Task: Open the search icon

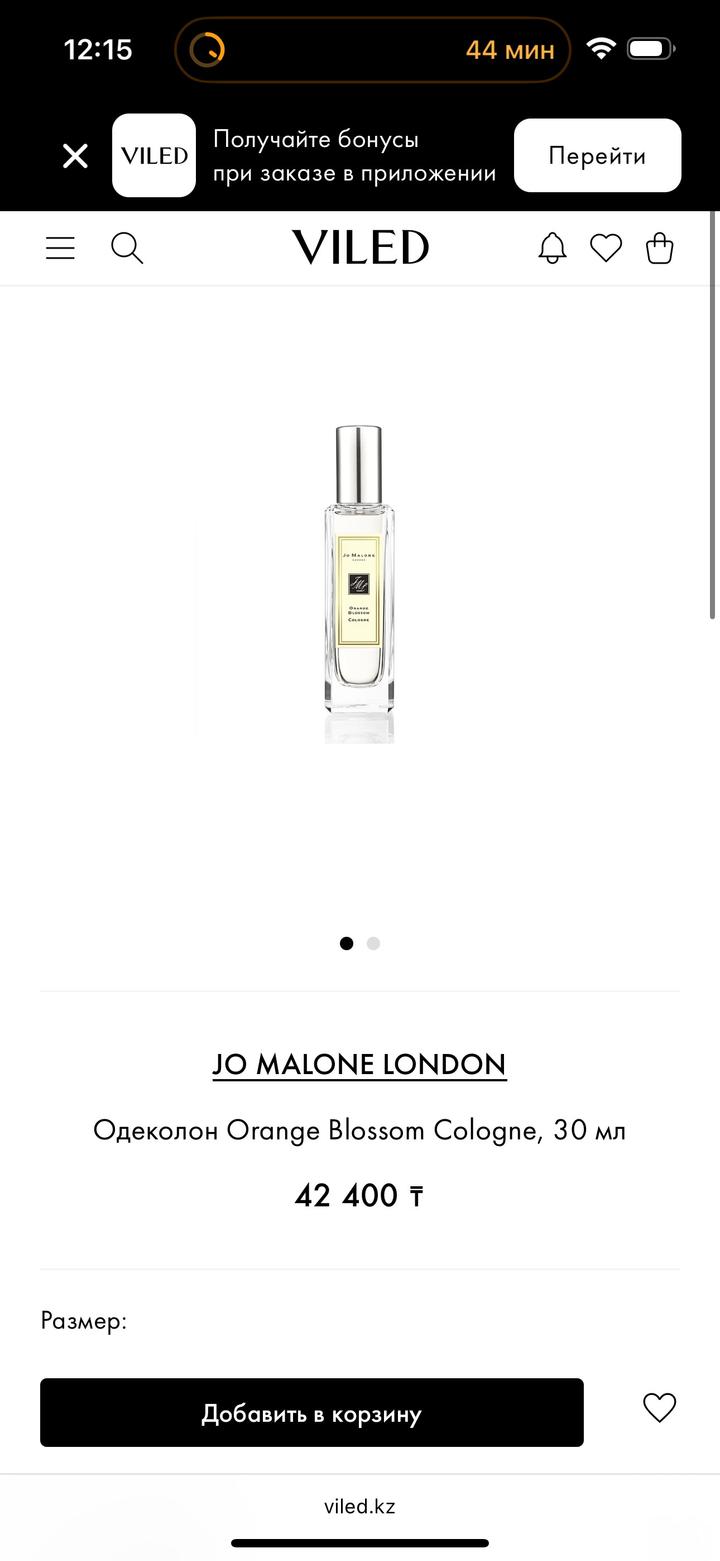Action: 127,248
